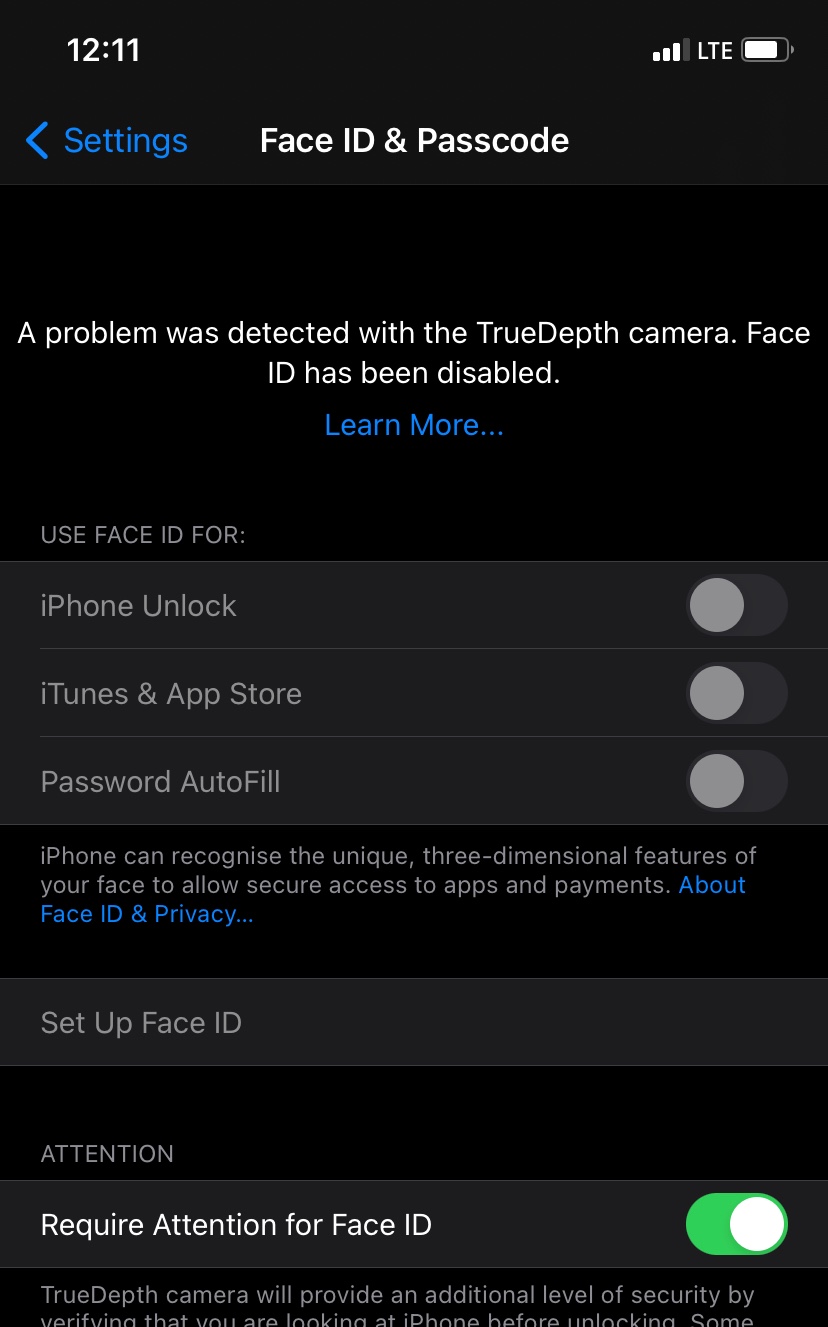Screen dimensions: 828x1327
Task: Open About Face ID & Privacy link
Action: coord(146,914)
